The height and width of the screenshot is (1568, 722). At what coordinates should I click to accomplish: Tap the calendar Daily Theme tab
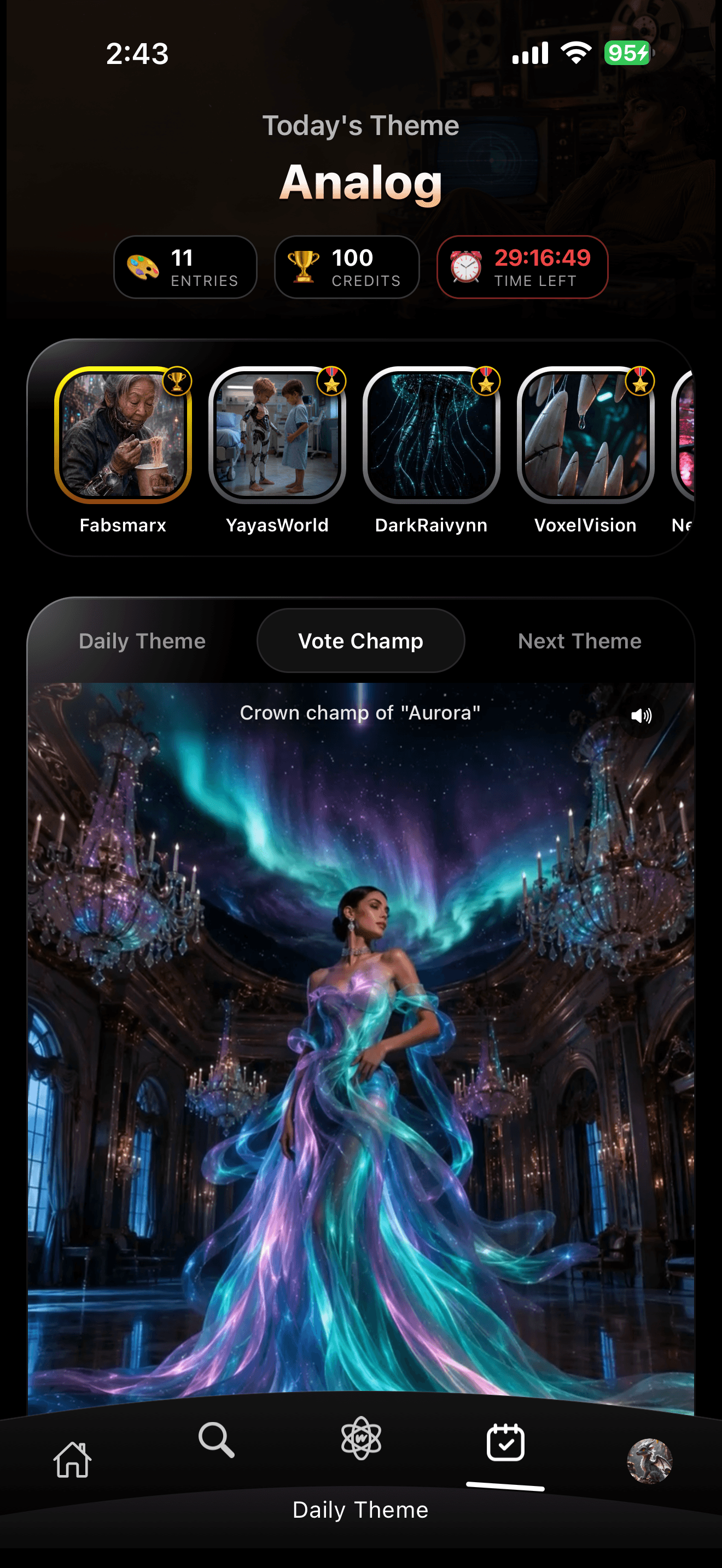click(505, 1442)
